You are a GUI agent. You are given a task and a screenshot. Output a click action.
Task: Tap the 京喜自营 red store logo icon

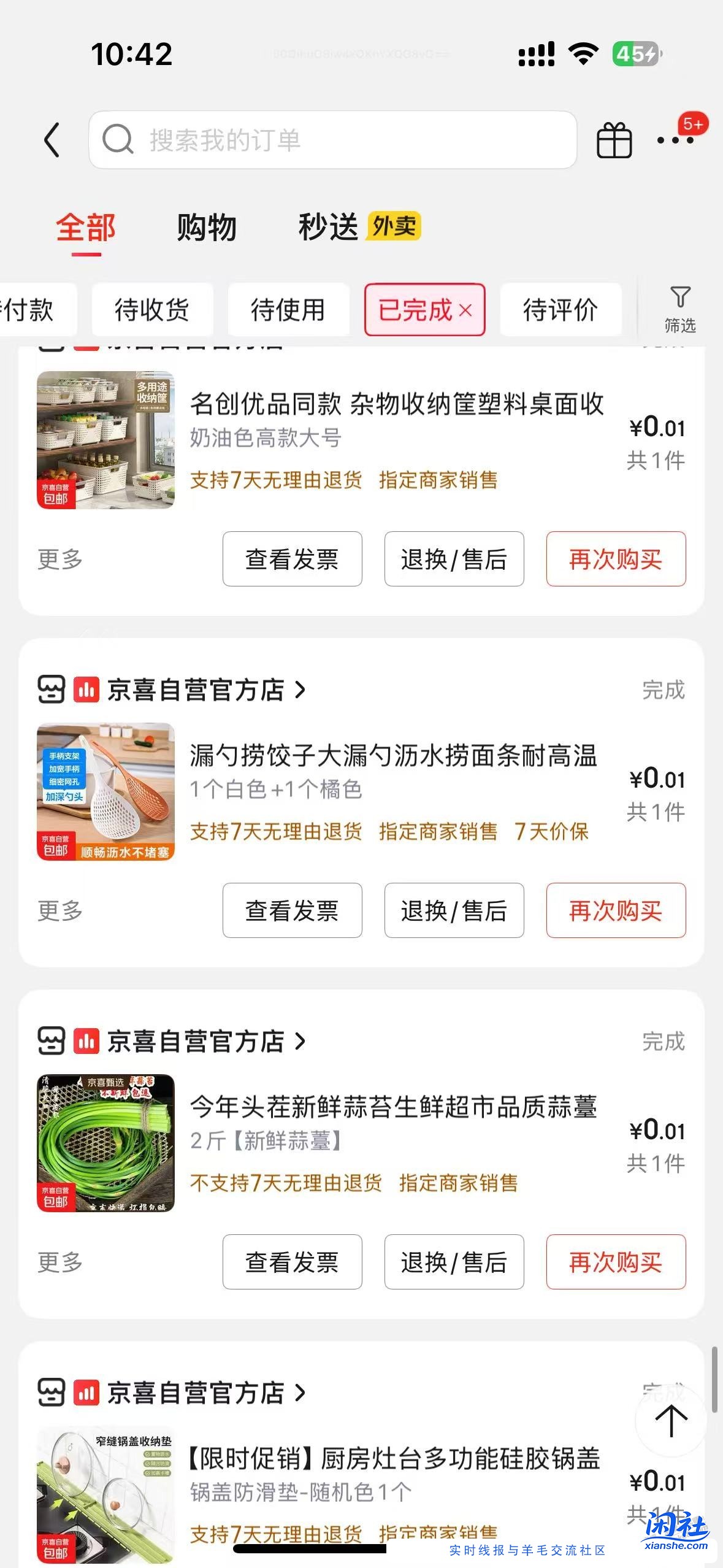click(85, 690)
